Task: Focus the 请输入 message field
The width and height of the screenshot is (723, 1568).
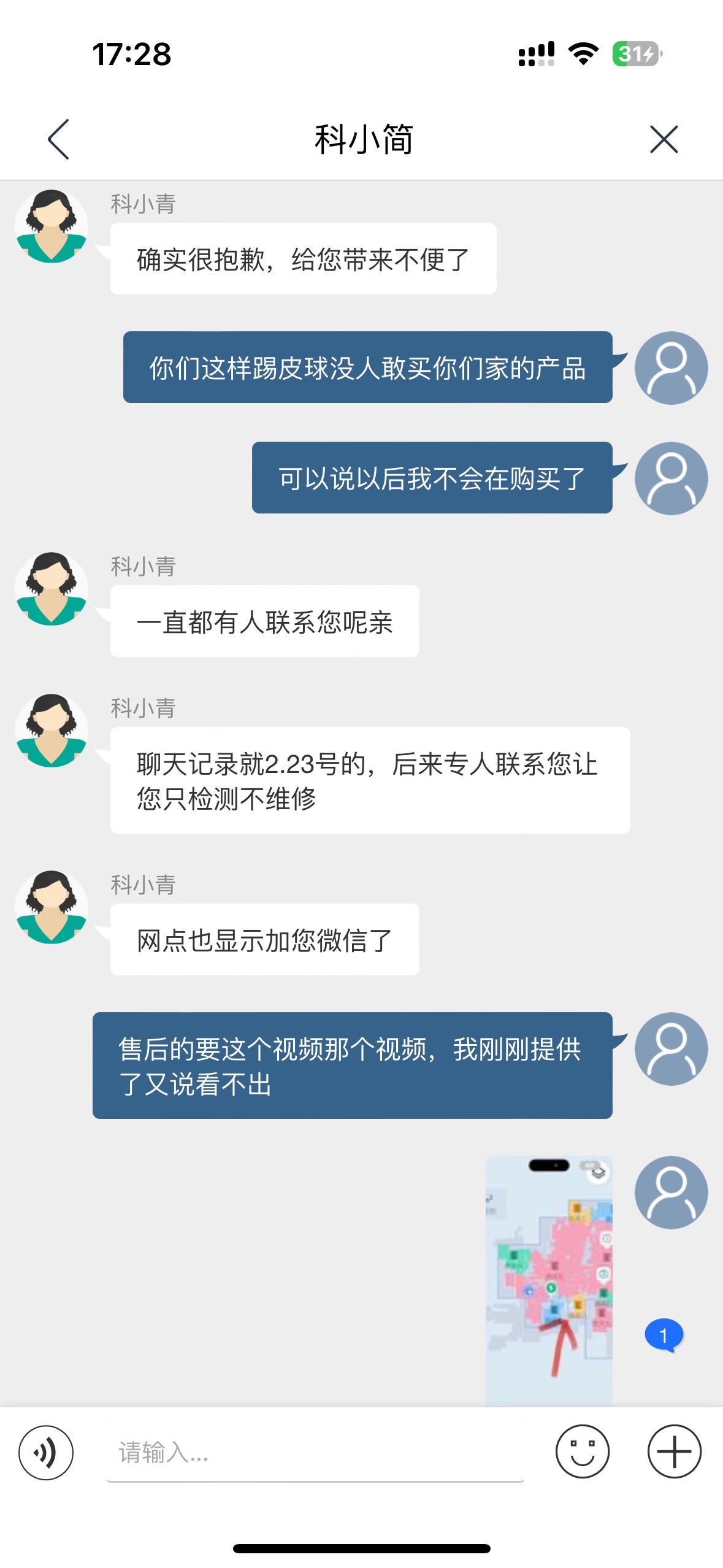Action: 315,1452
